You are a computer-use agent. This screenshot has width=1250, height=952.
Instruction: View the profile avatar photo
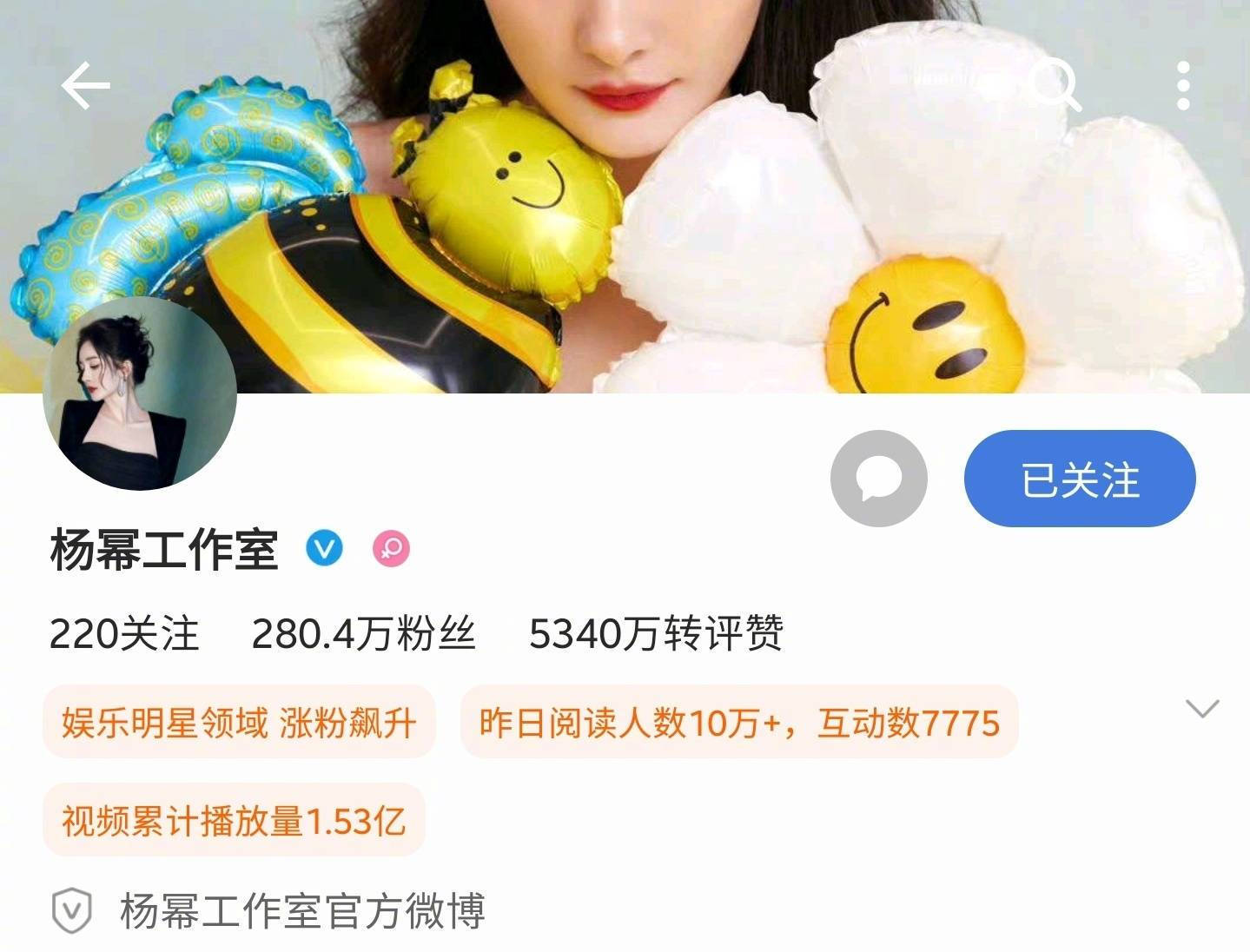[x=140, y=393]
